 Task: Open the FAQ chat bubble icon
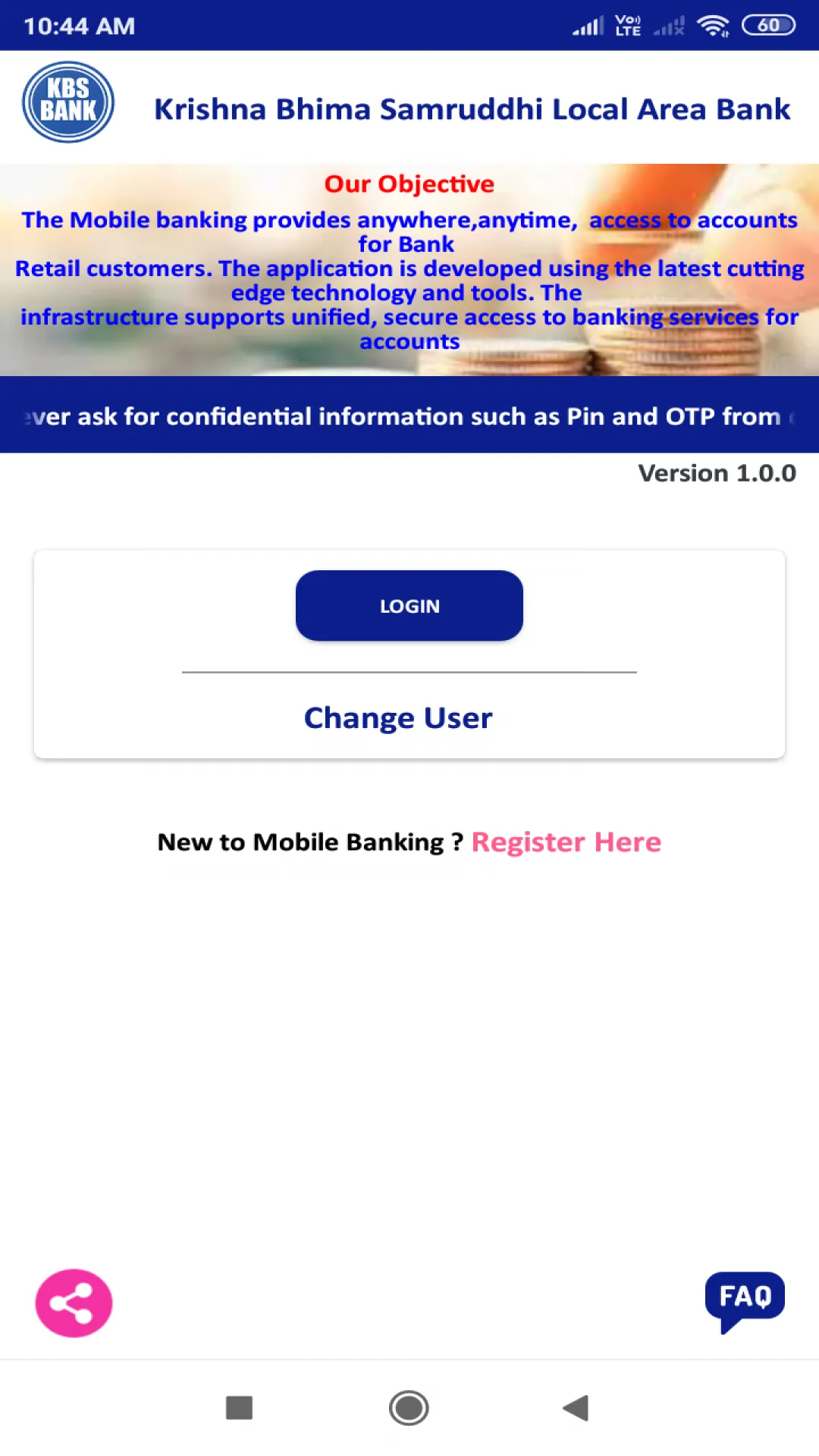tap(745, 1299)
